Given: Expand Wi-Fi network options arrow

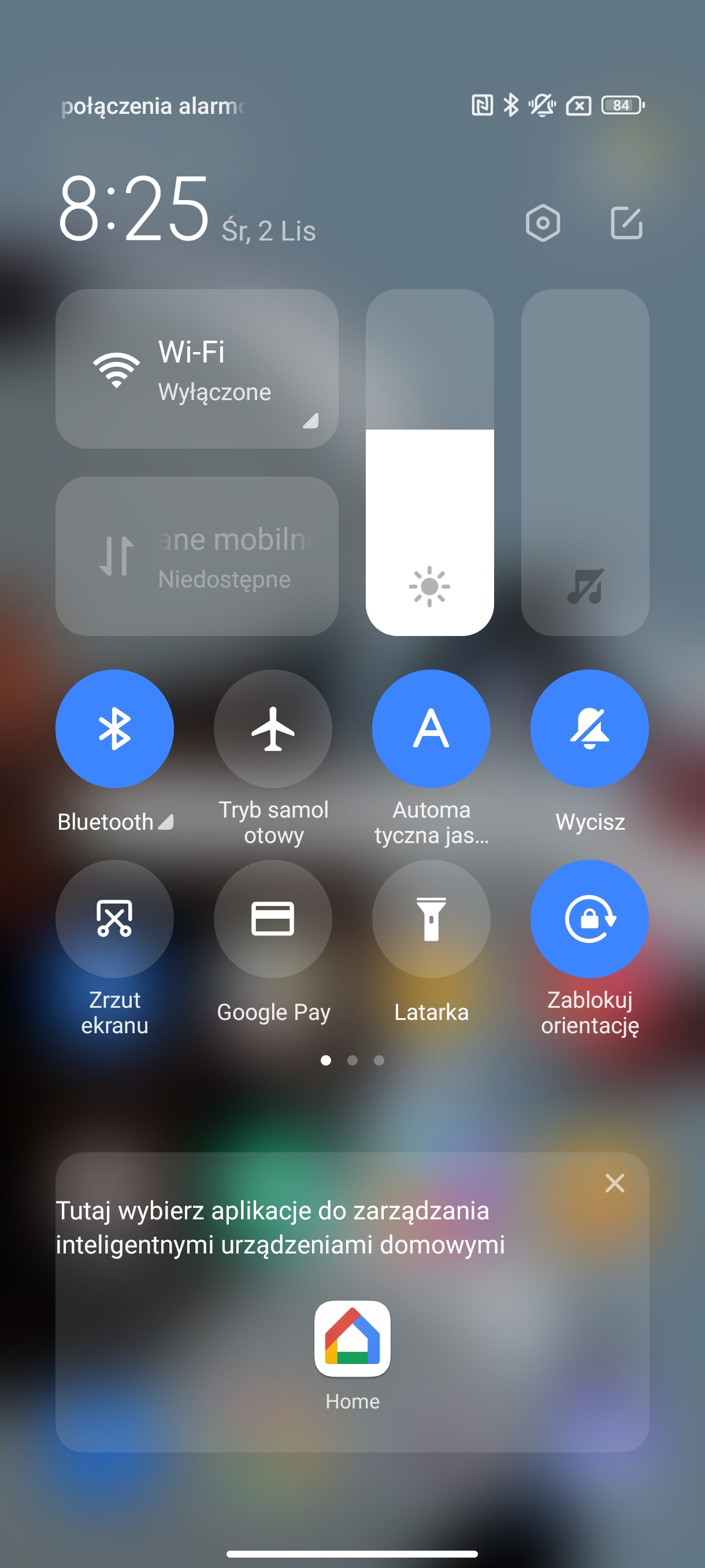Looking at the screenshot, I should point(311,420).
